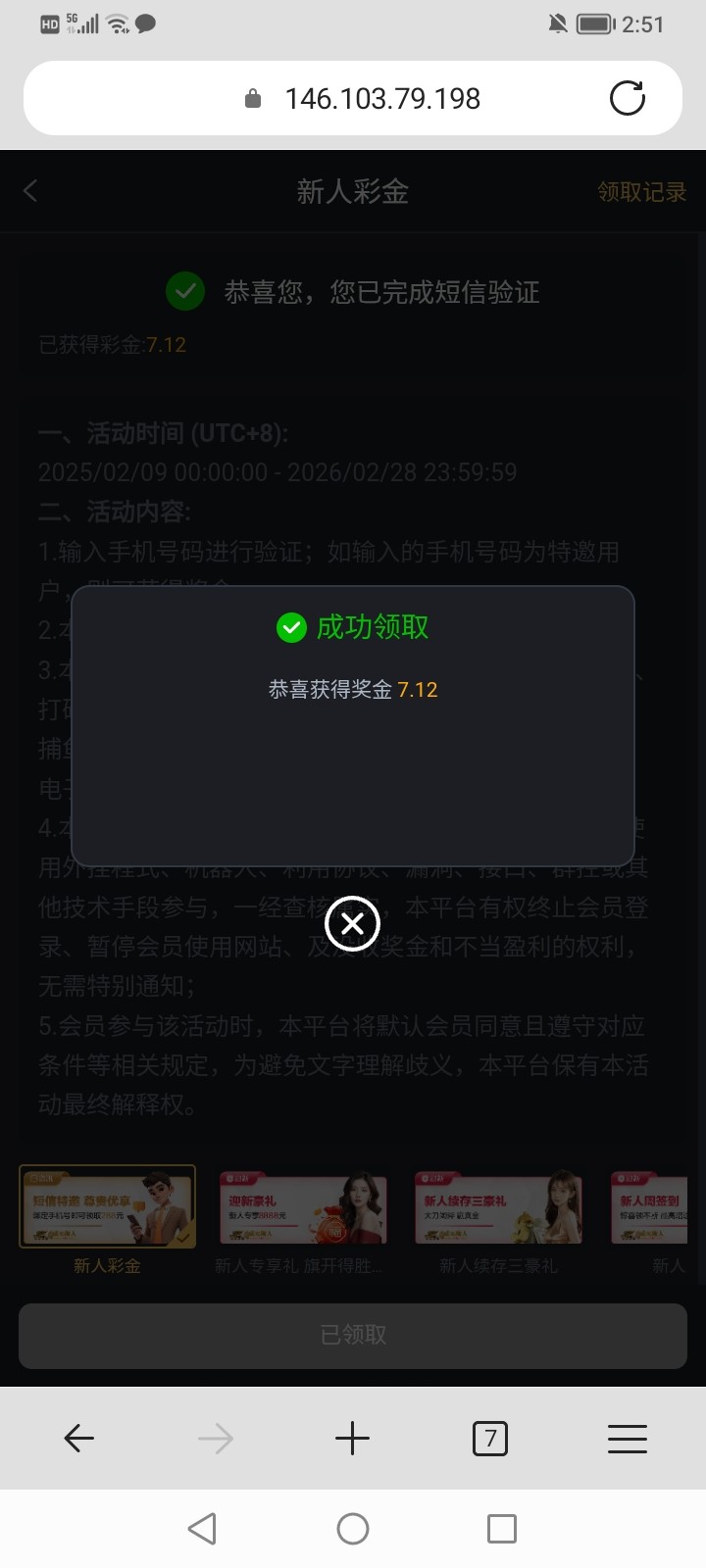Show the open tabs switcher
The width and height of the screenshot is (706, 1568).
click(x=490, y=1439)
